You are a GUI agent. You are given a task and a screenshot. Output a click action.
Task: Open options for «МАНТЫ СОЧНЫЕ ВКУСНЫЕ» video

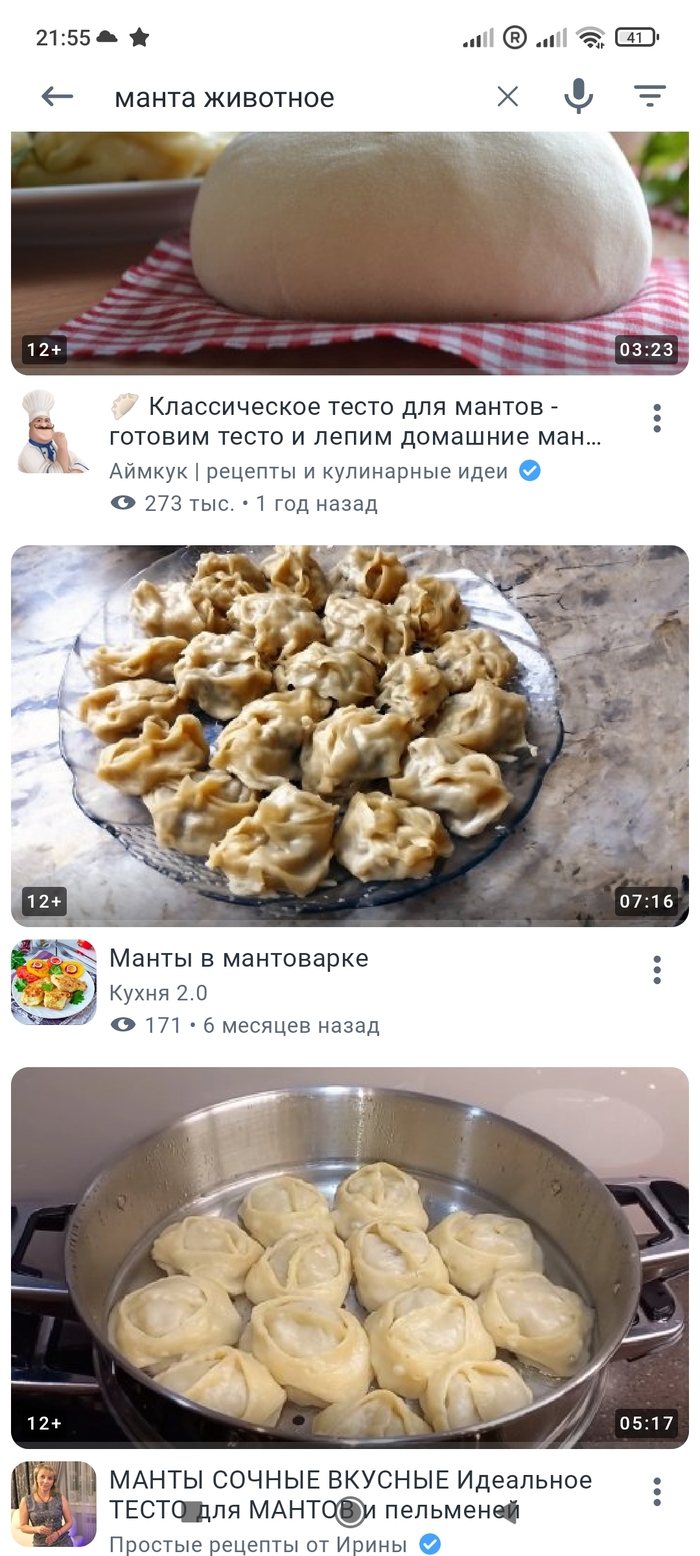[657, 1492]
